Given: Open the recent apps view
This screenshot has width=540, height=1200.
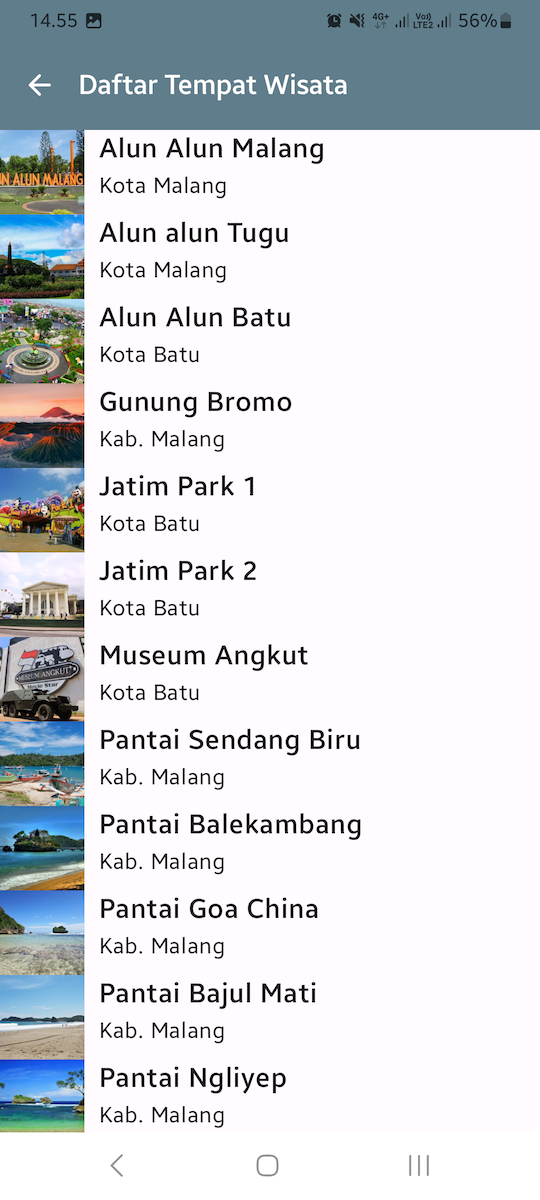Looking at the screenshot, I should [419, 1165].
